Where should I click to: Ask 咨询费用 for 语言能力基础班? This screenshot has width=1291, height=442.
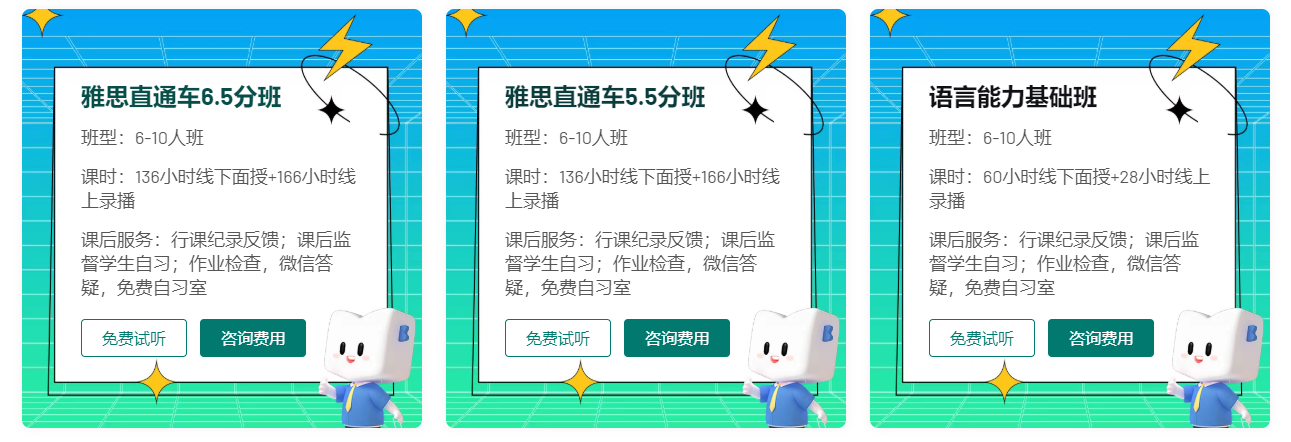tap(1101, 338)
